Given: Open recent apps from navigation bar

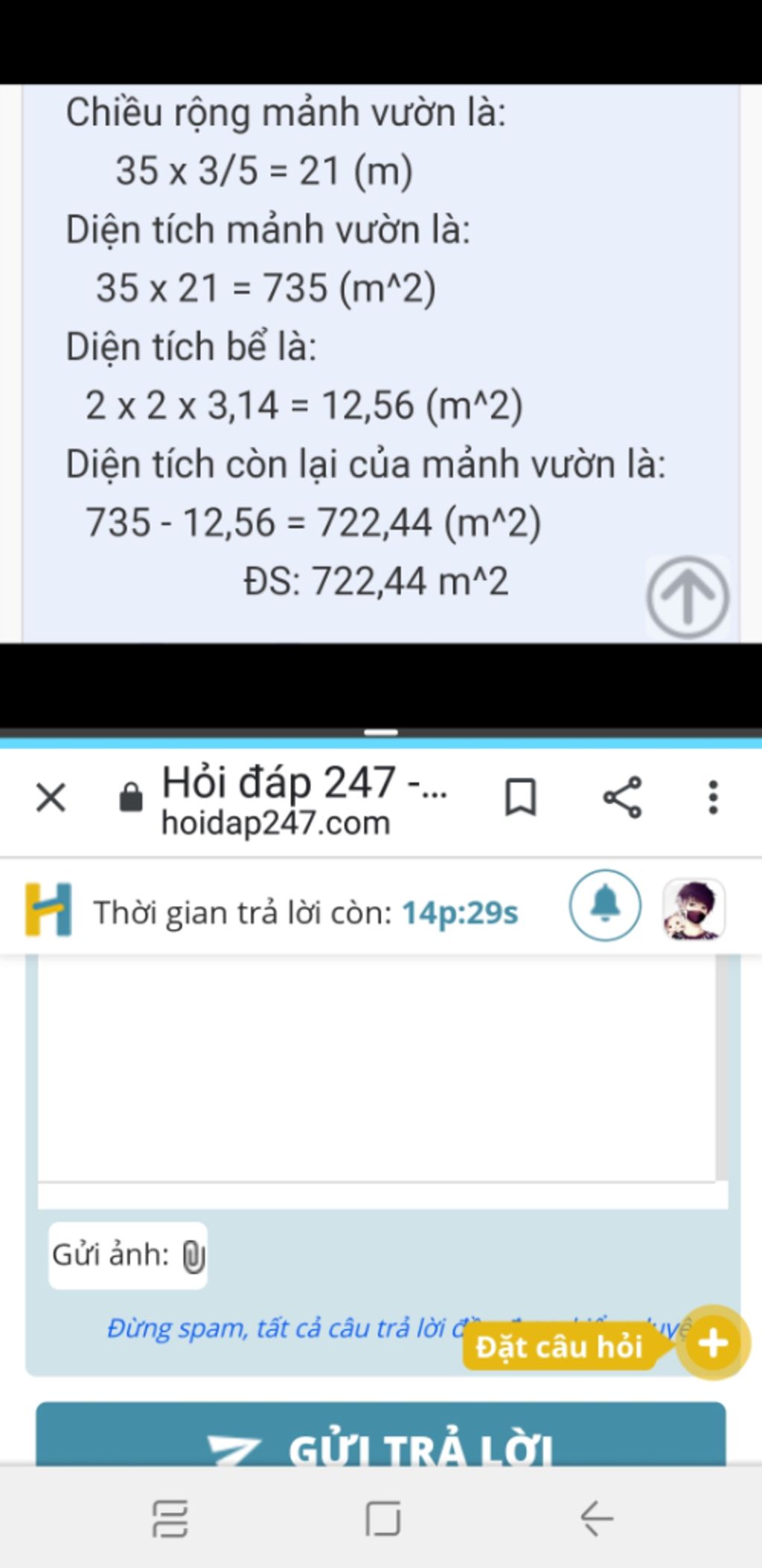Looking at the screenshot, I should (x=170, y=1519).
